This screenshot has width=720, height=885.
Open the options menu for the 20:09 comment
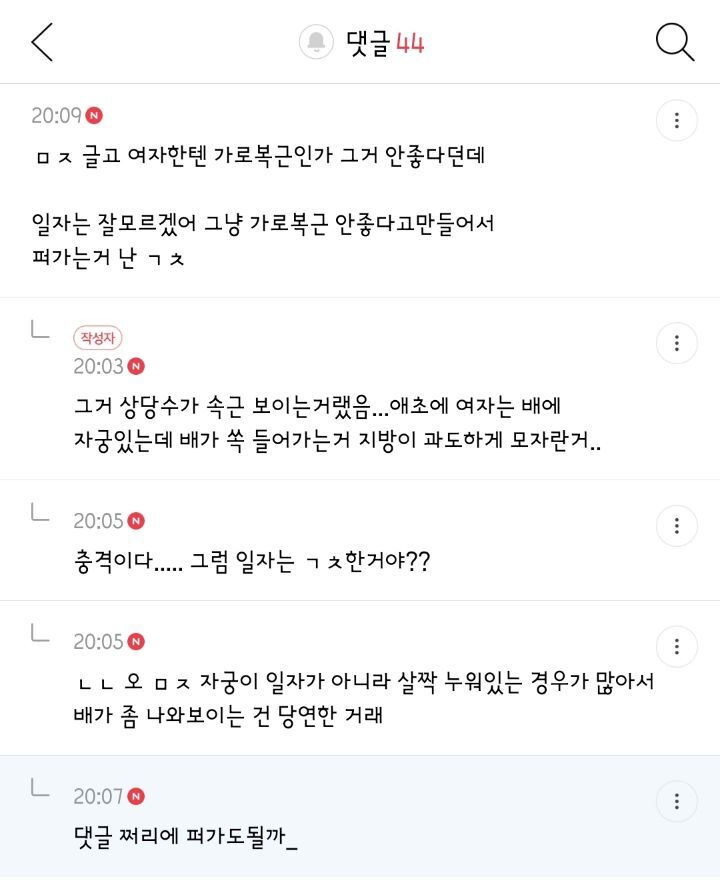click(677, 118)
